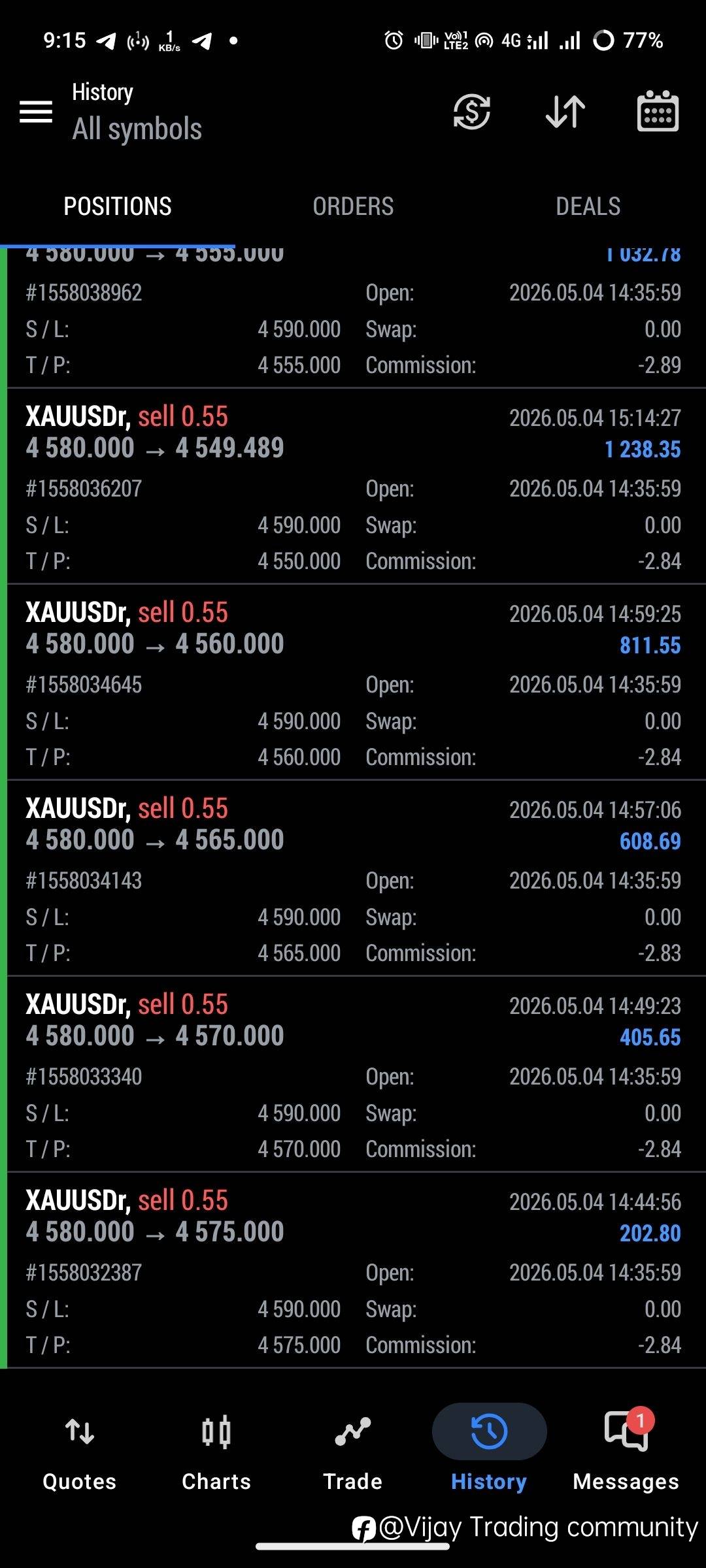This screenshot has height=1568, width=706.
Task: Switch to the ORDERS tab
Action: coord(353,206)
